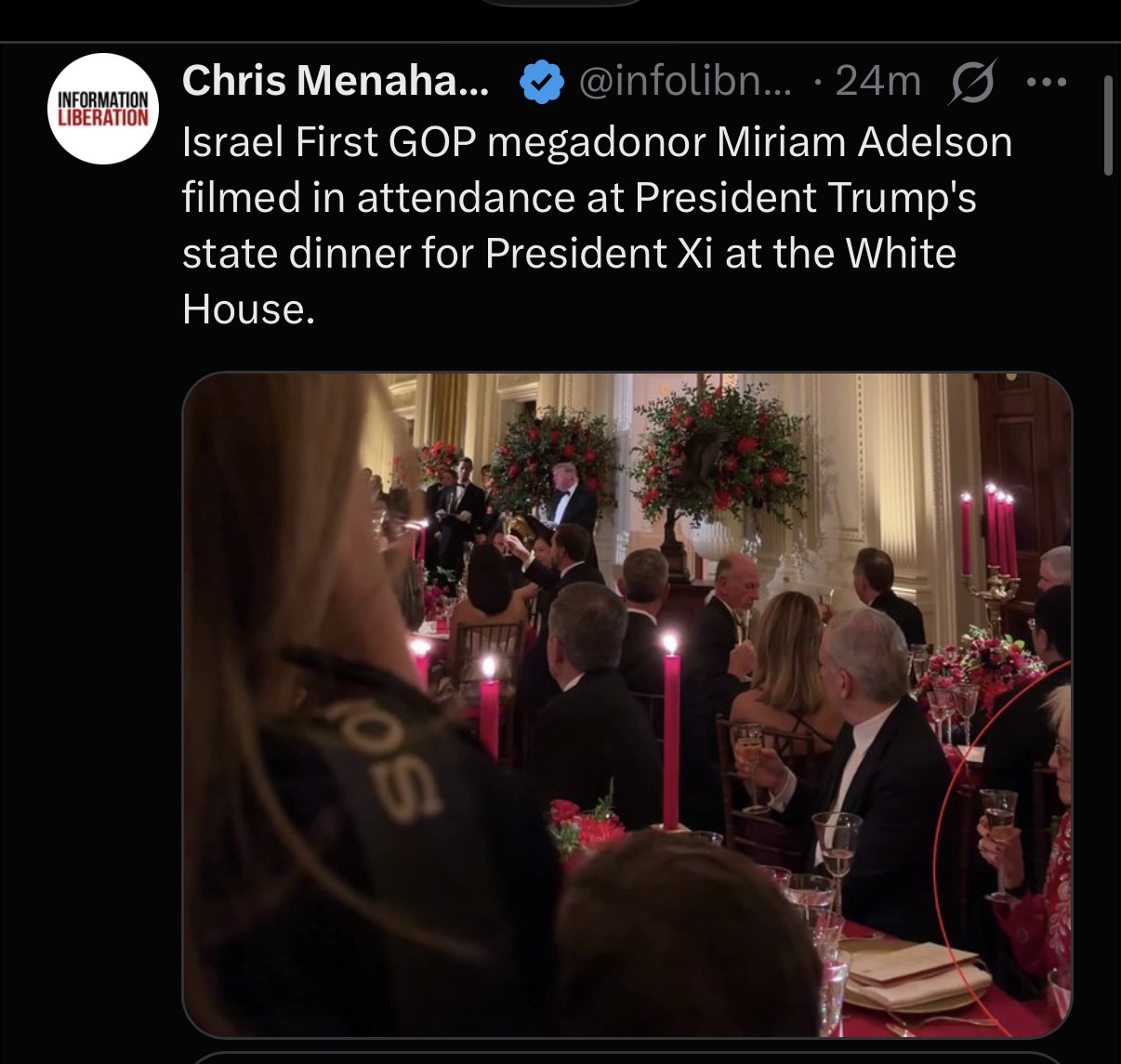Open Chris Menahan's profile name
The width and height of the screenshot is (1121, 1064).
336,82
